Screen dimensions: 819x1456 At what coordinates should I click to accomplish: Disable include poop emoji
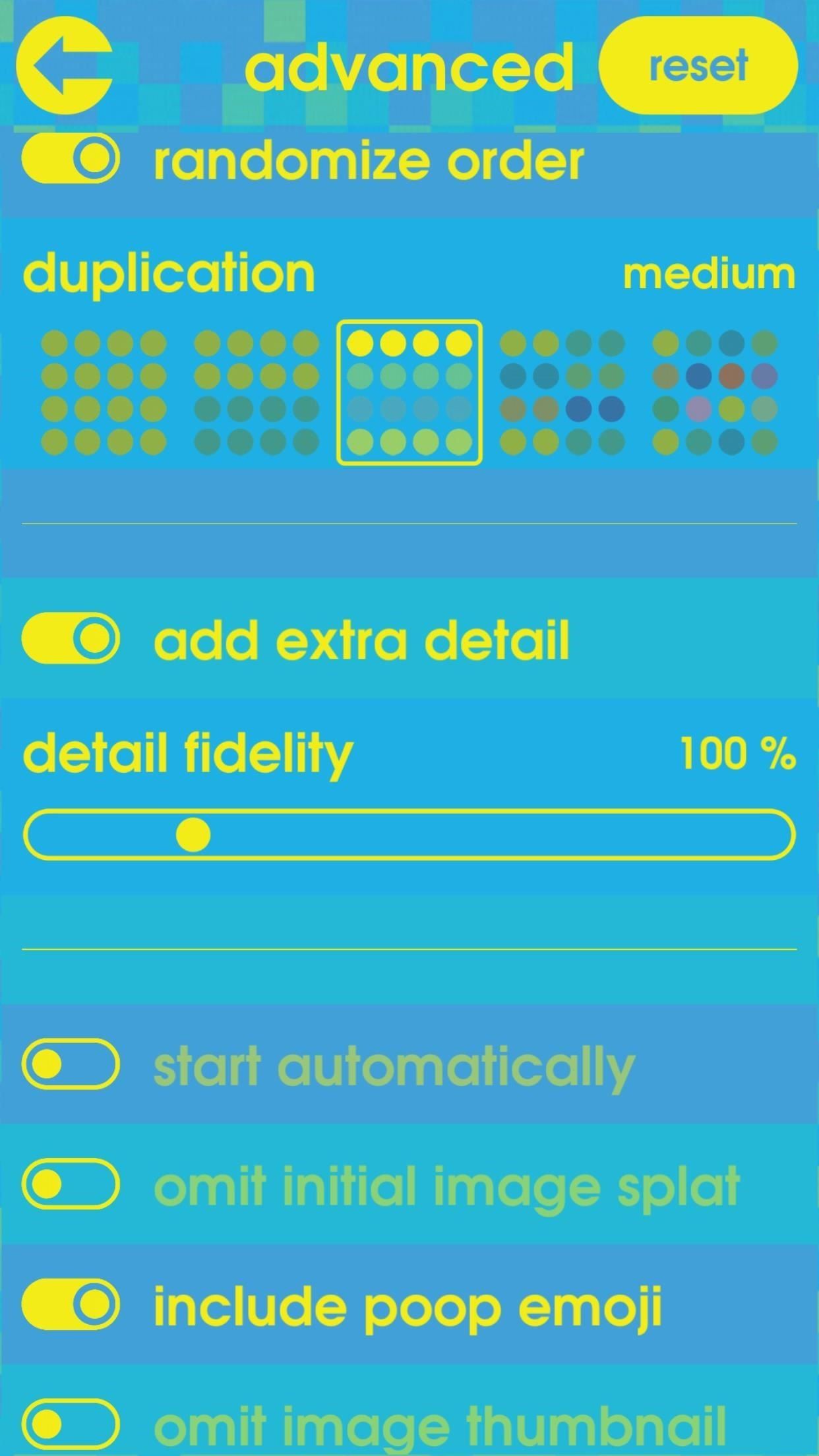[71, 1304]
